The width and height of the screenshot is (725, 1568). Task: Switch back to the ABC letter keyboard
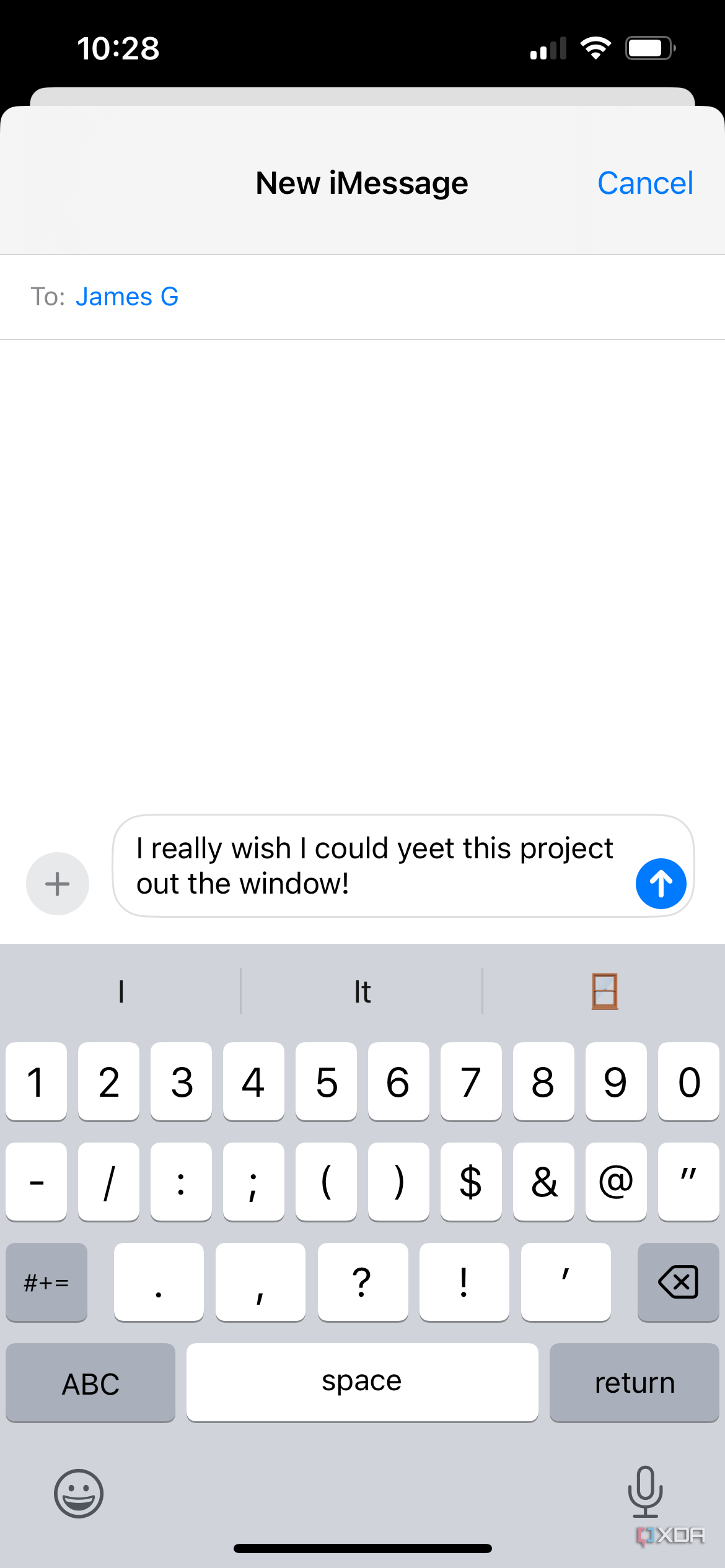pyautogui.click(x=90, y=1382)
